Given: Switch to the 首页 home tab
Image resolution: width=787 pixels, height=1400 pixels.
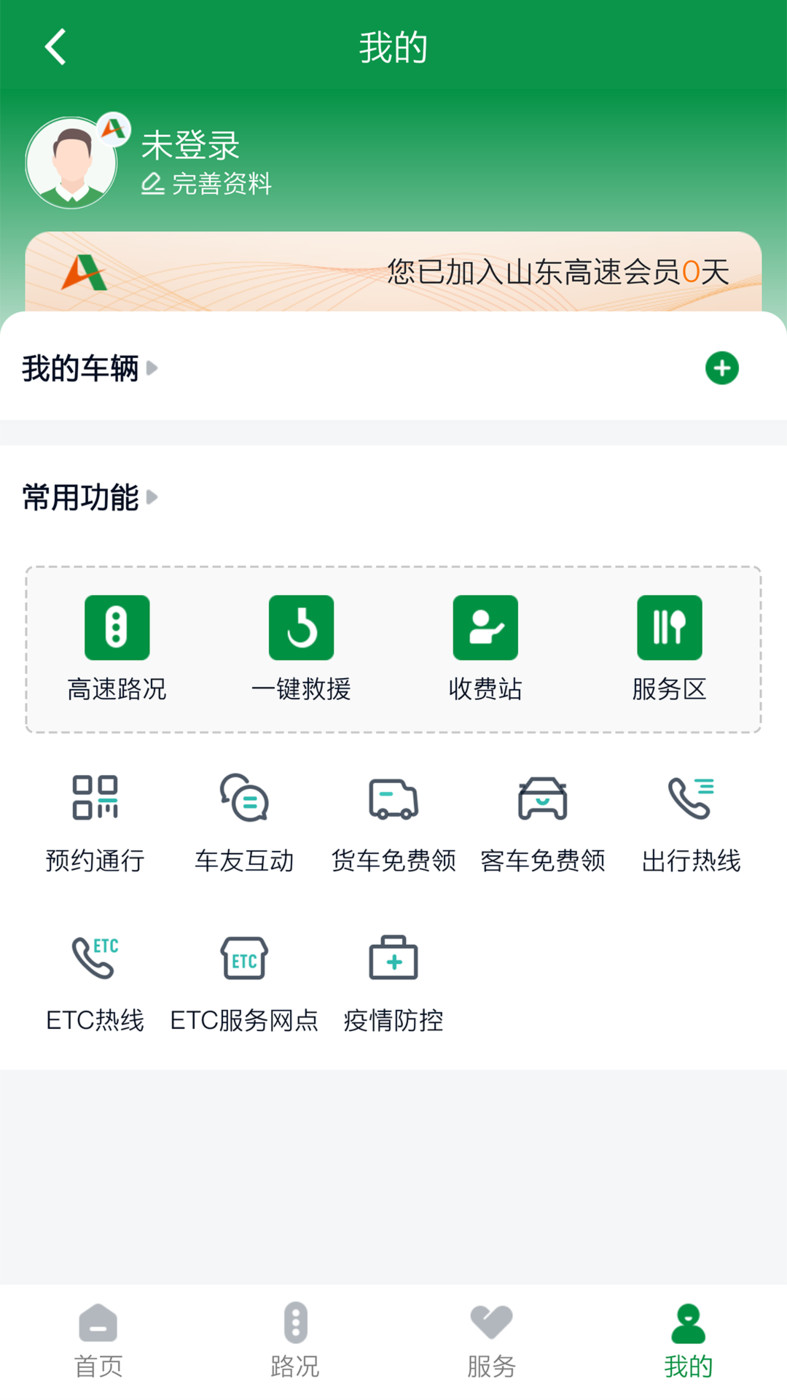Looking at the screenshot, I should (98, 1341).
